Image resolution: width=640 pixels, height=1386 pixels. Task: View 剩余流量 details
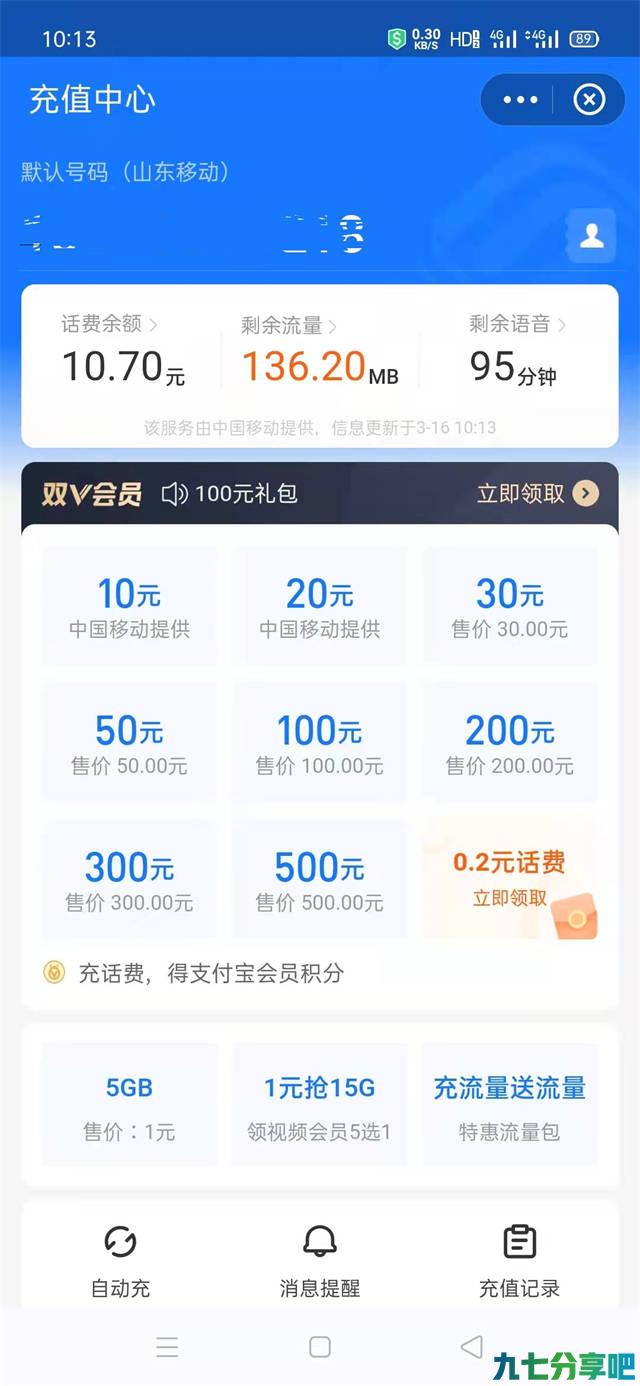pos(290,326)
